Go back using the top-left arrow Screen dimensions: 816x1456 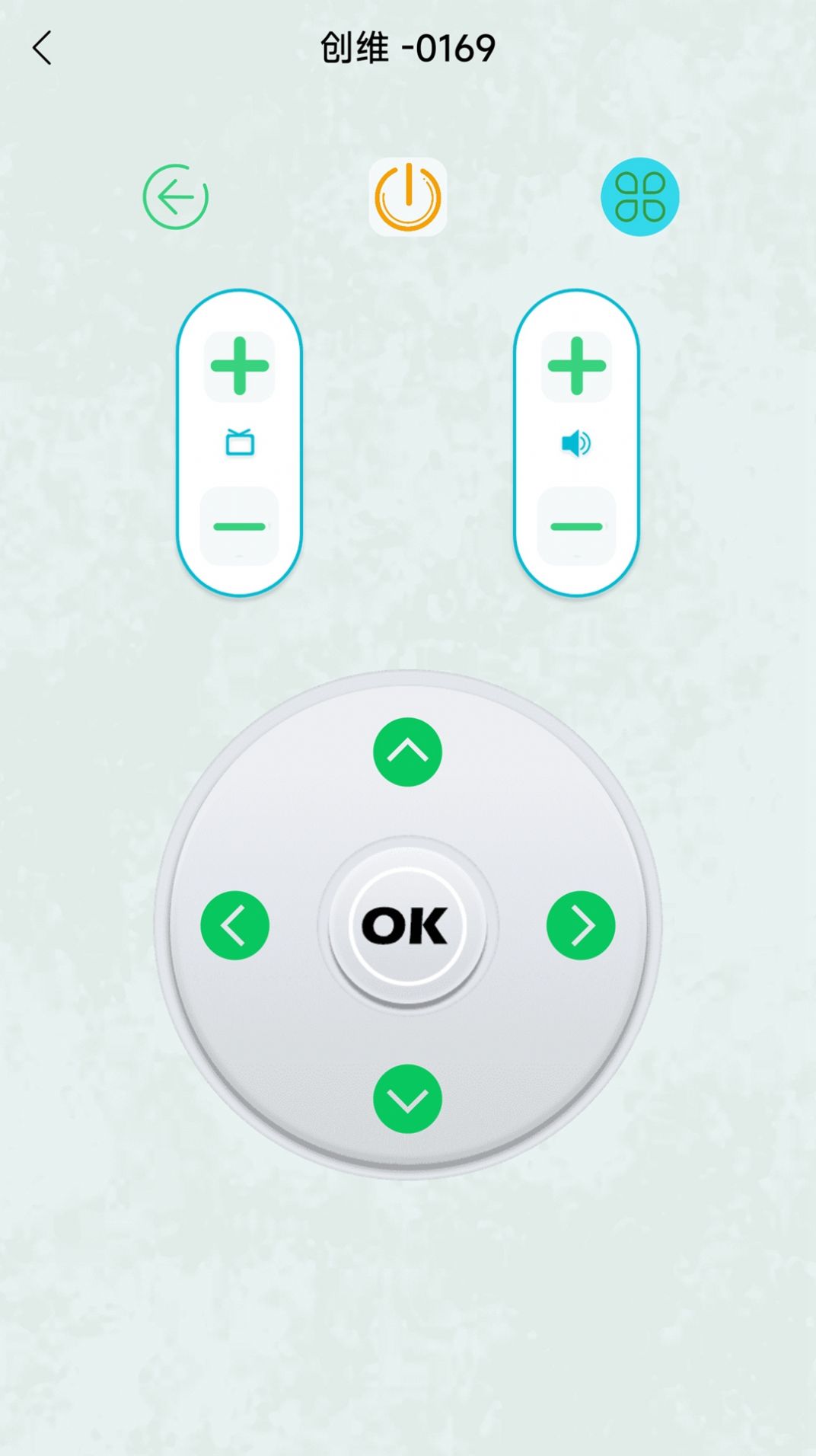pos(43,48)
